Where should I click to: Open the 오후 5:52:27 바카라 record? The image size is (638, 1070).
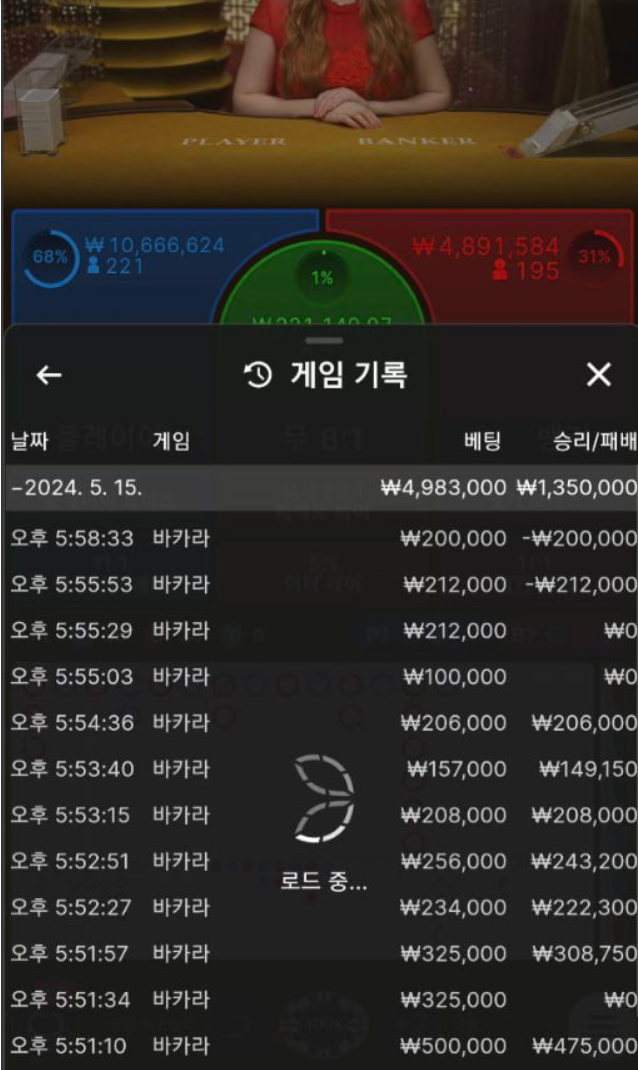[x=320, y=907]
